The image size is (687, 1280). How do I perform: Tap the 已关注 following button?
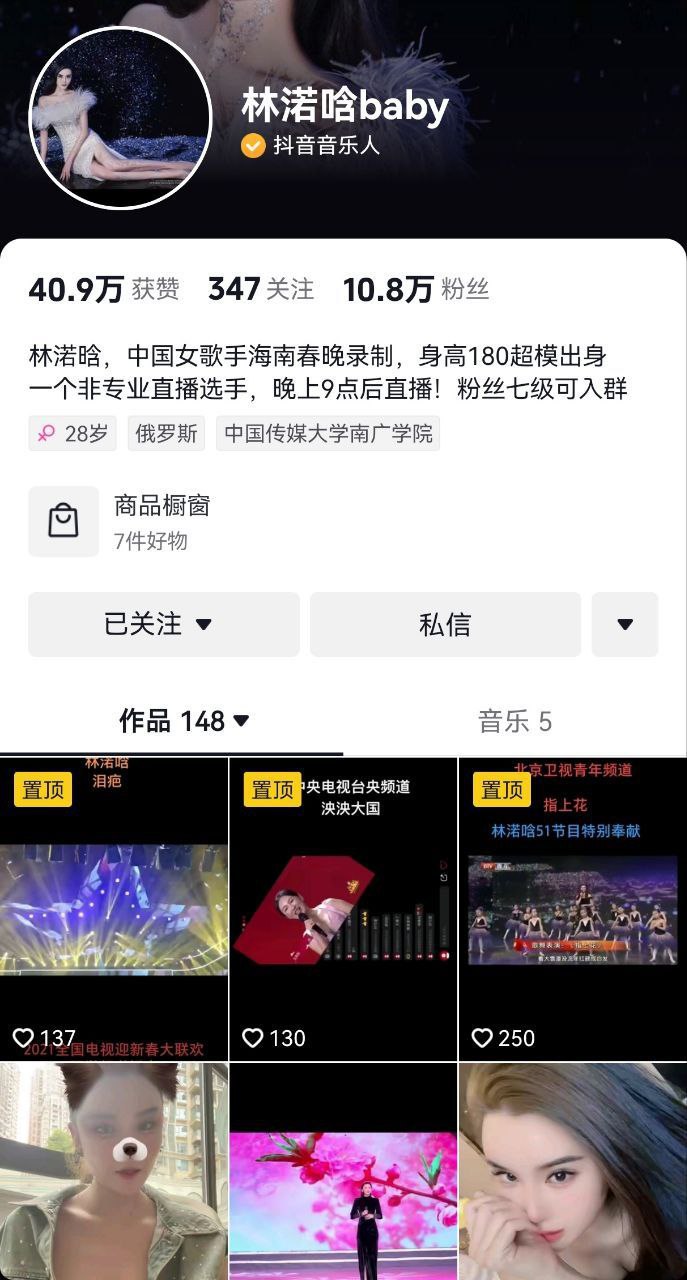(163, 625)
